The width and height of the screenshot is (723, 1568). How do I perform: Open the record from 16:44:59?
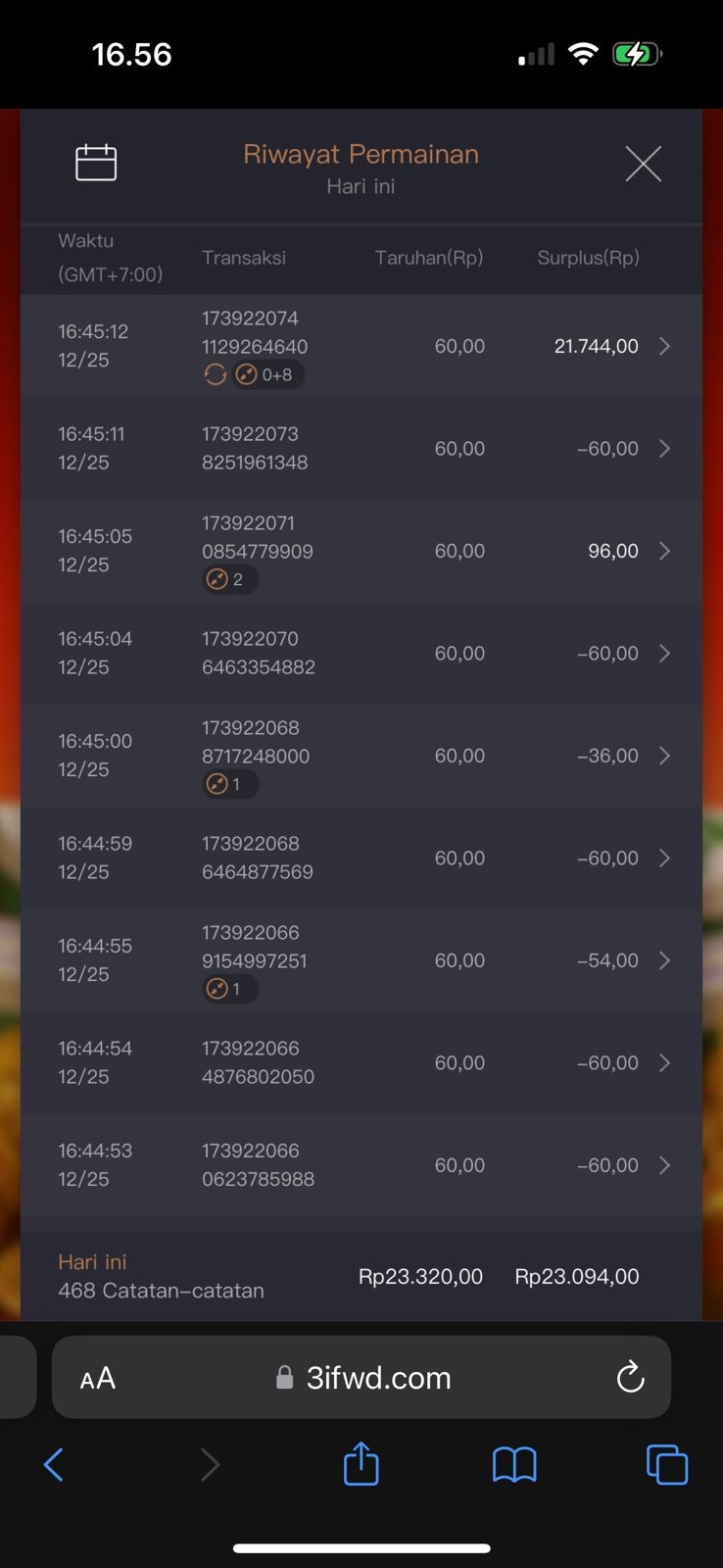(361, 858)
